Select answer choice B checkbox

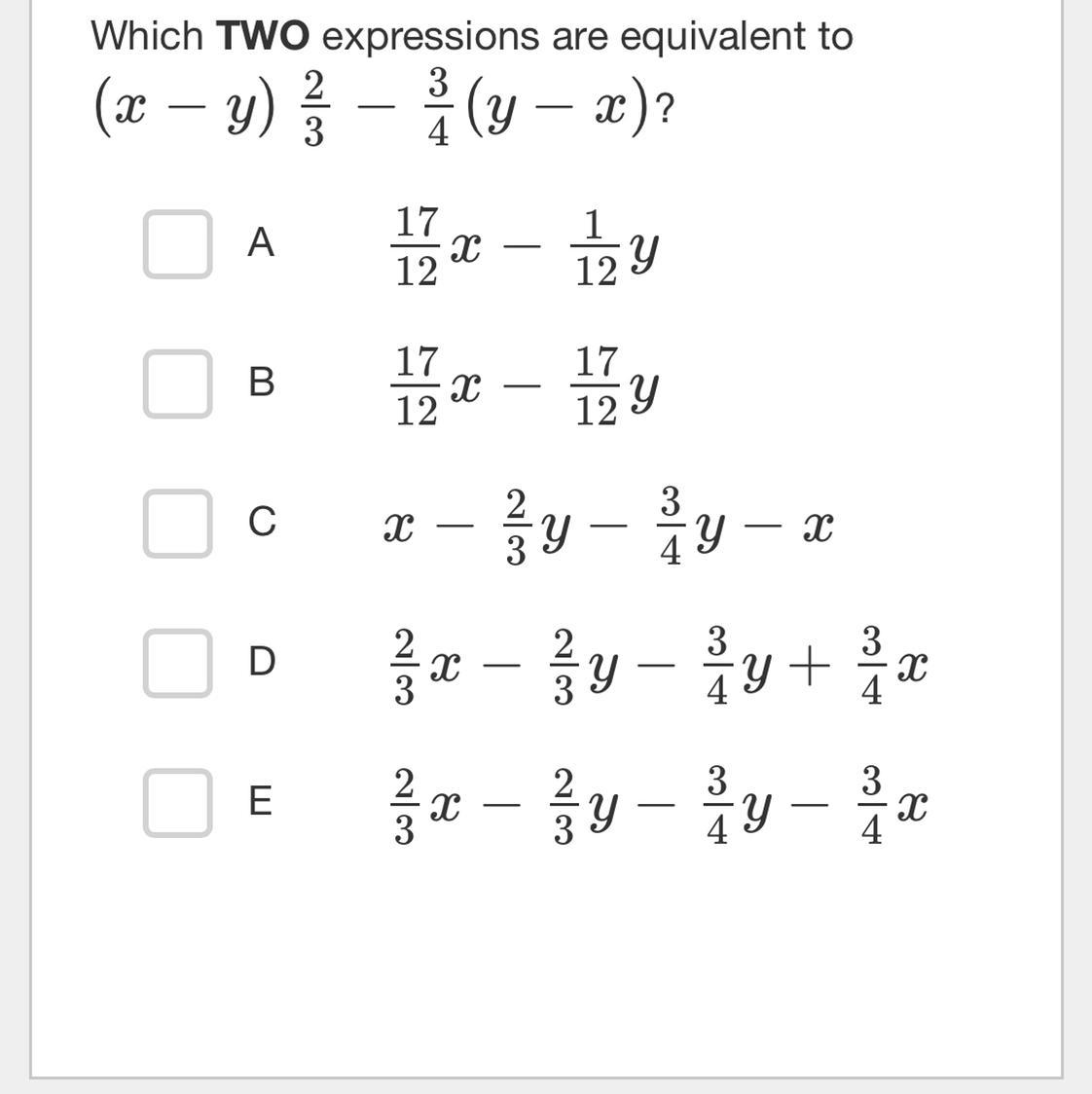point(178,383)
